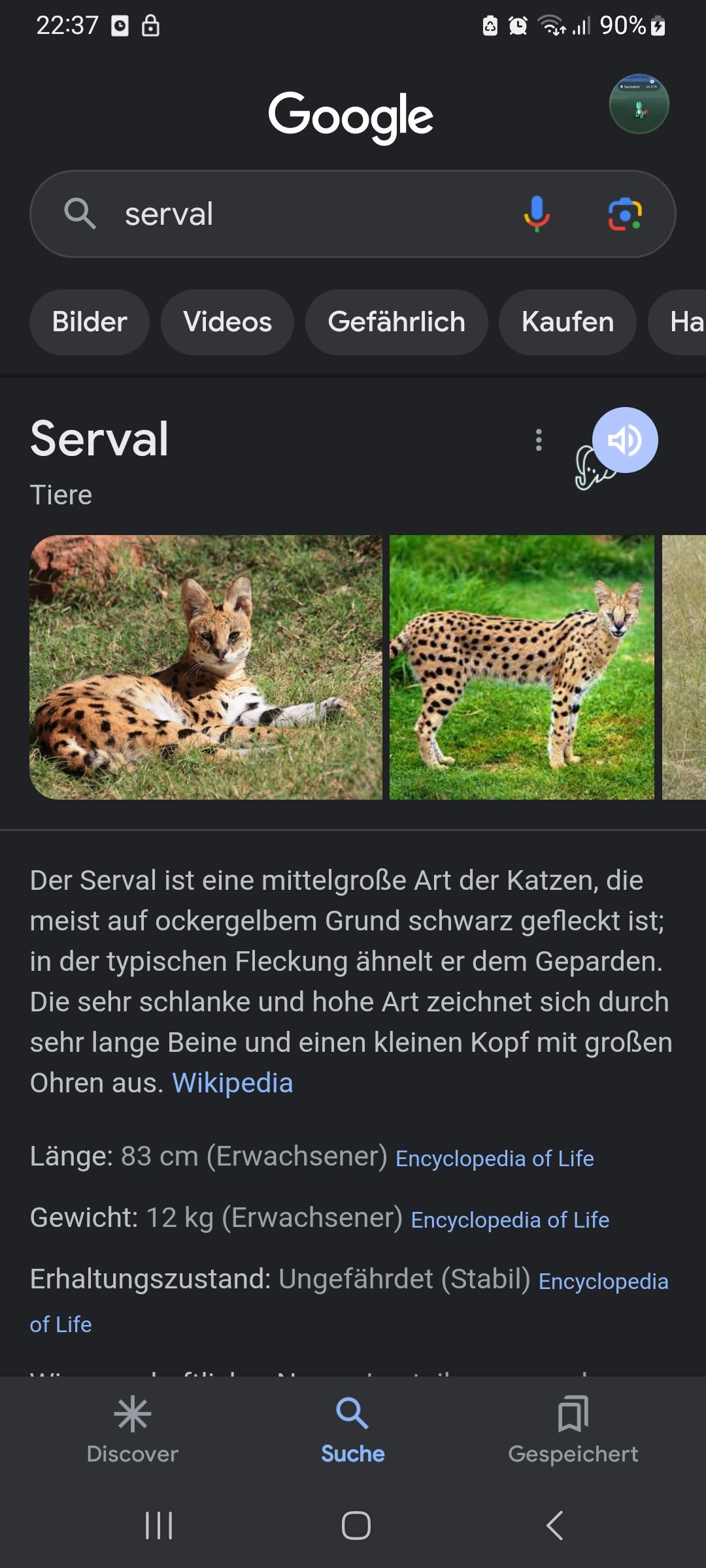Choose the Kaufen chip
This screenshot has width=706, height=1568.
coord(567,322)
